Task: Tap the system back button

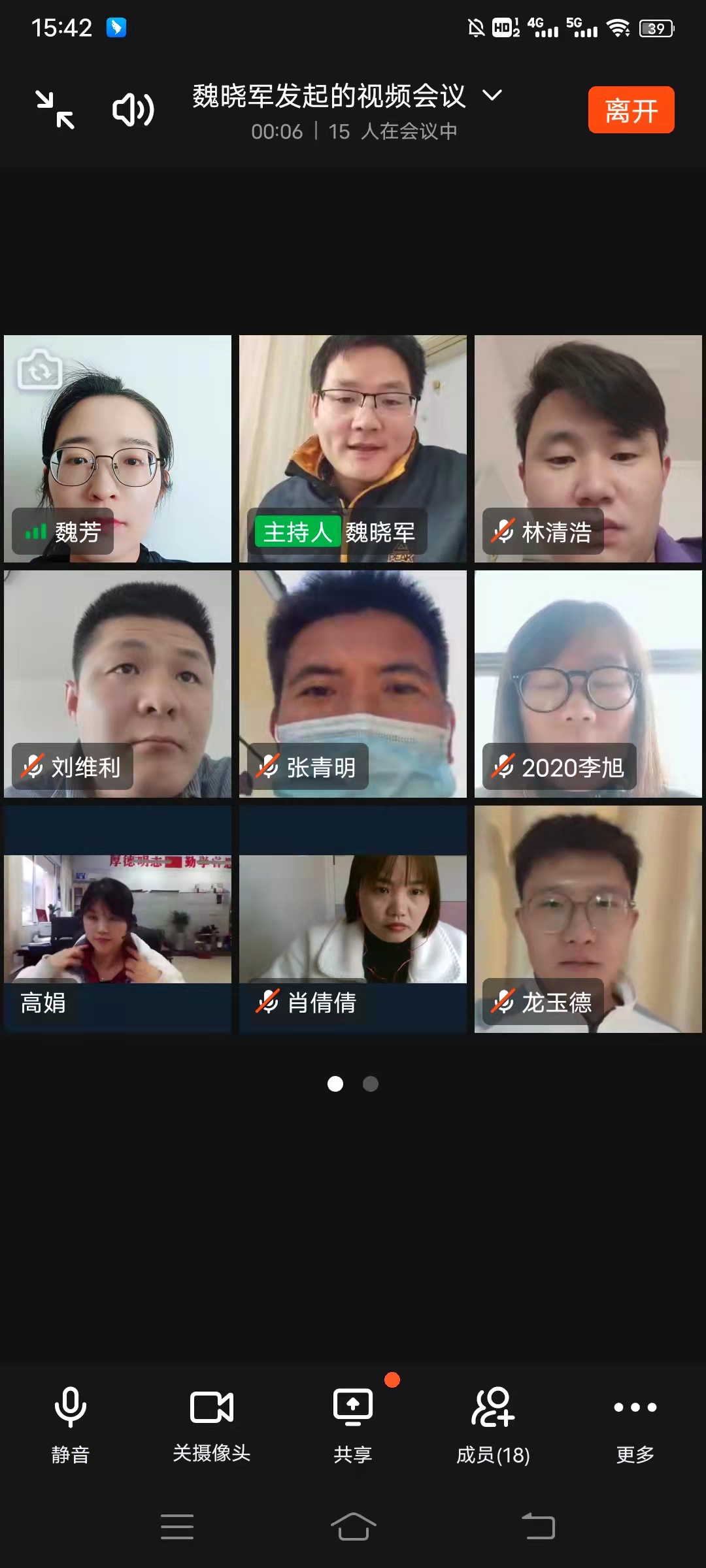Action: (538, 1527)
